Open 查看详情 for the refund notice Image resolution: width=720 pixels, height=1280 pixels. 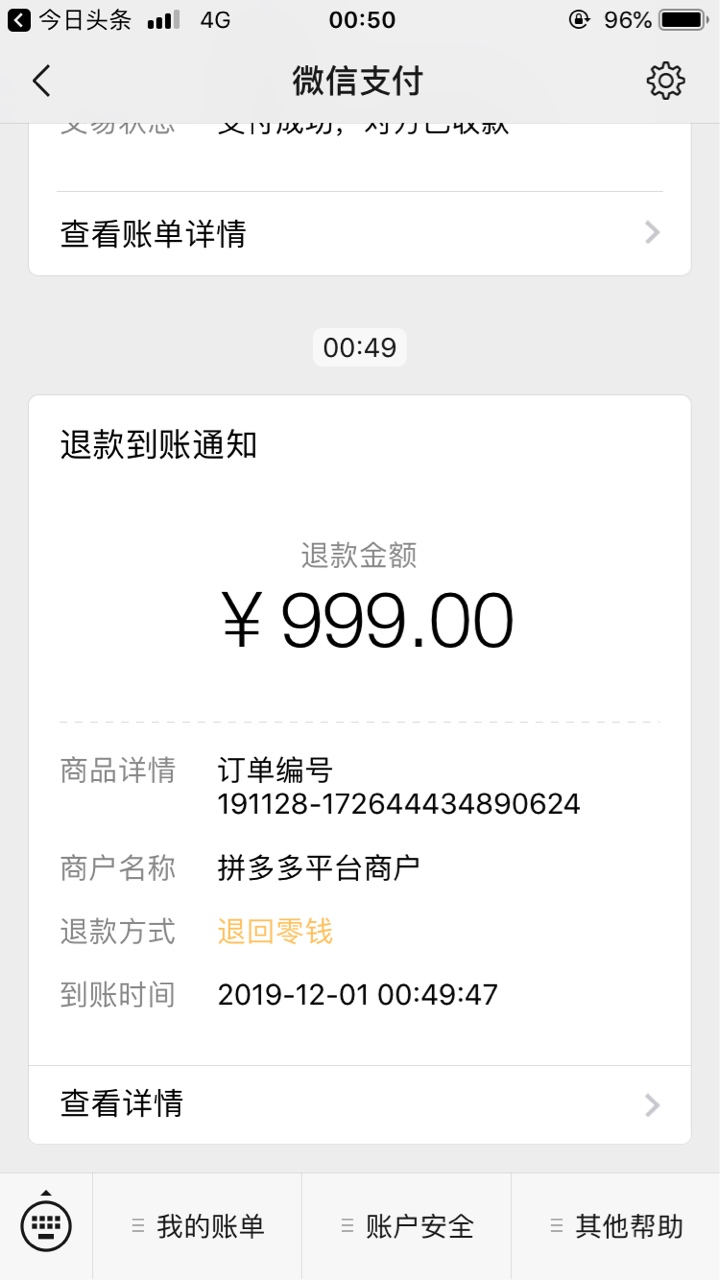(x=360, y=1104)
